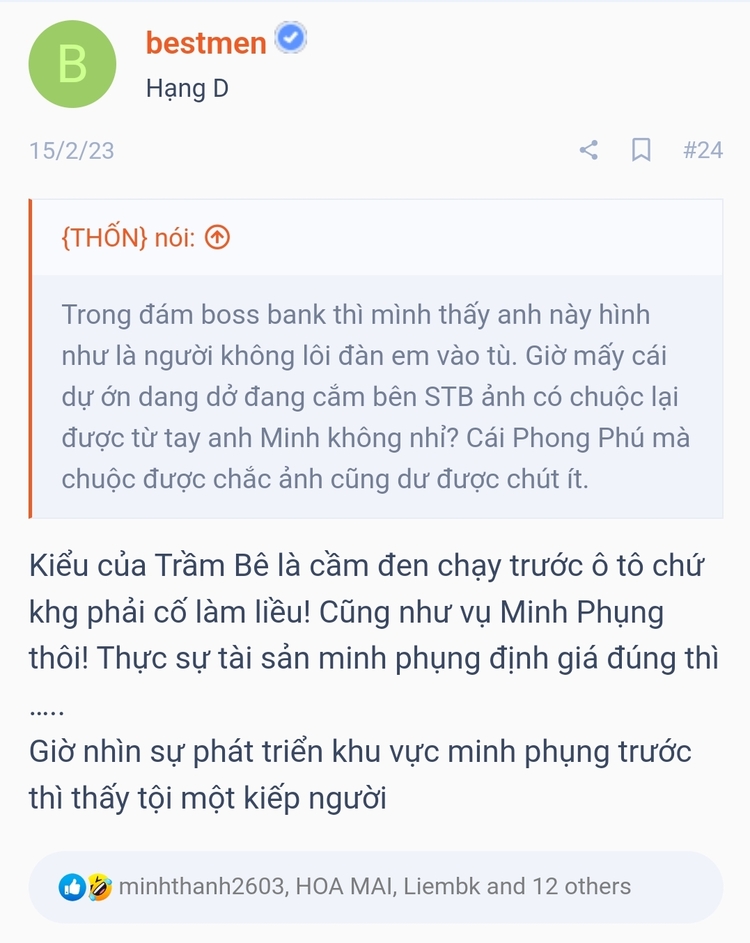Open the 15/2/23 post date link
The width and height of the screenshot is (750, 943).
click(x=72, y=150)
